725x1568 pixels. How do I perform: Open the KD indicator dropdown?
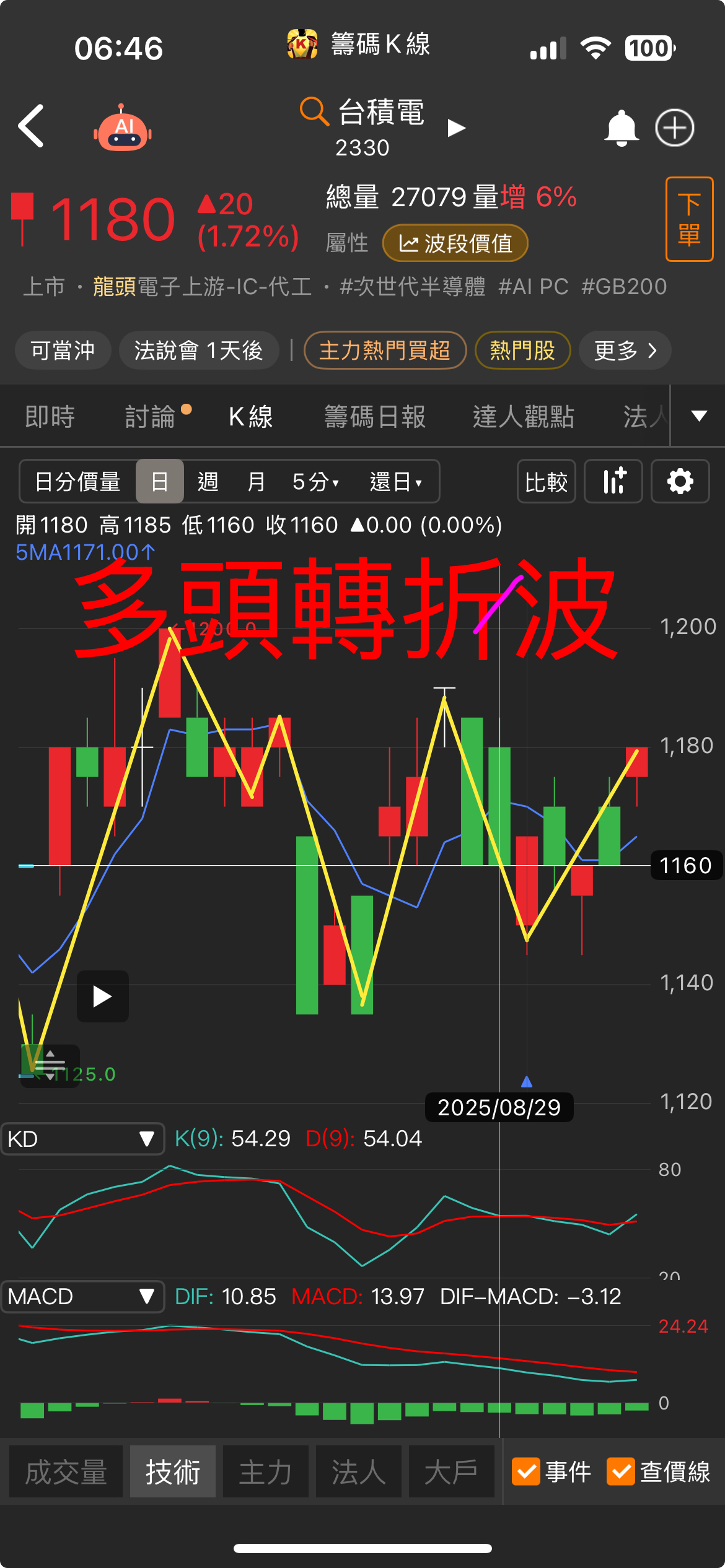[x=82, y=1139]
